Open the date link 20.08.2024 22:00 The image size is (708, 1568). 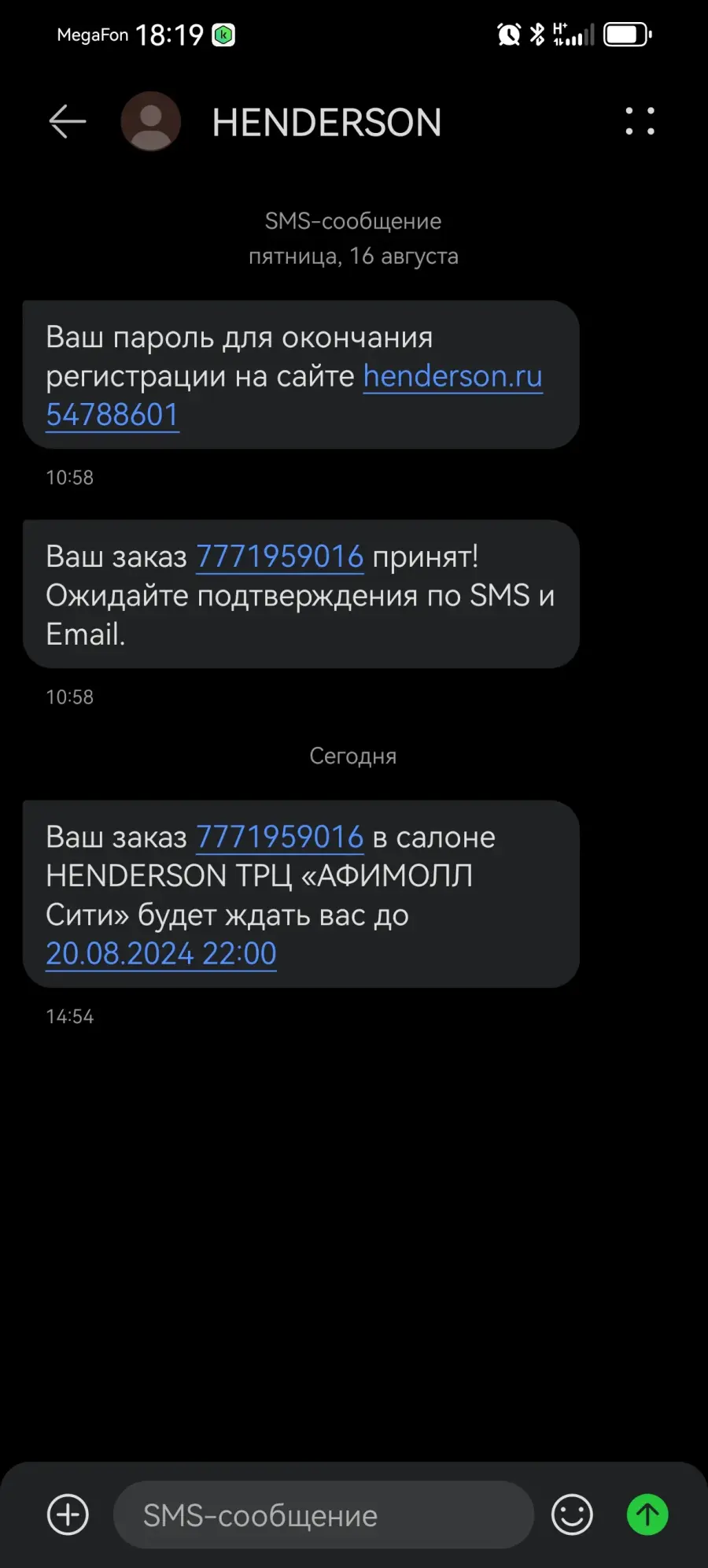tap(161, 953)
